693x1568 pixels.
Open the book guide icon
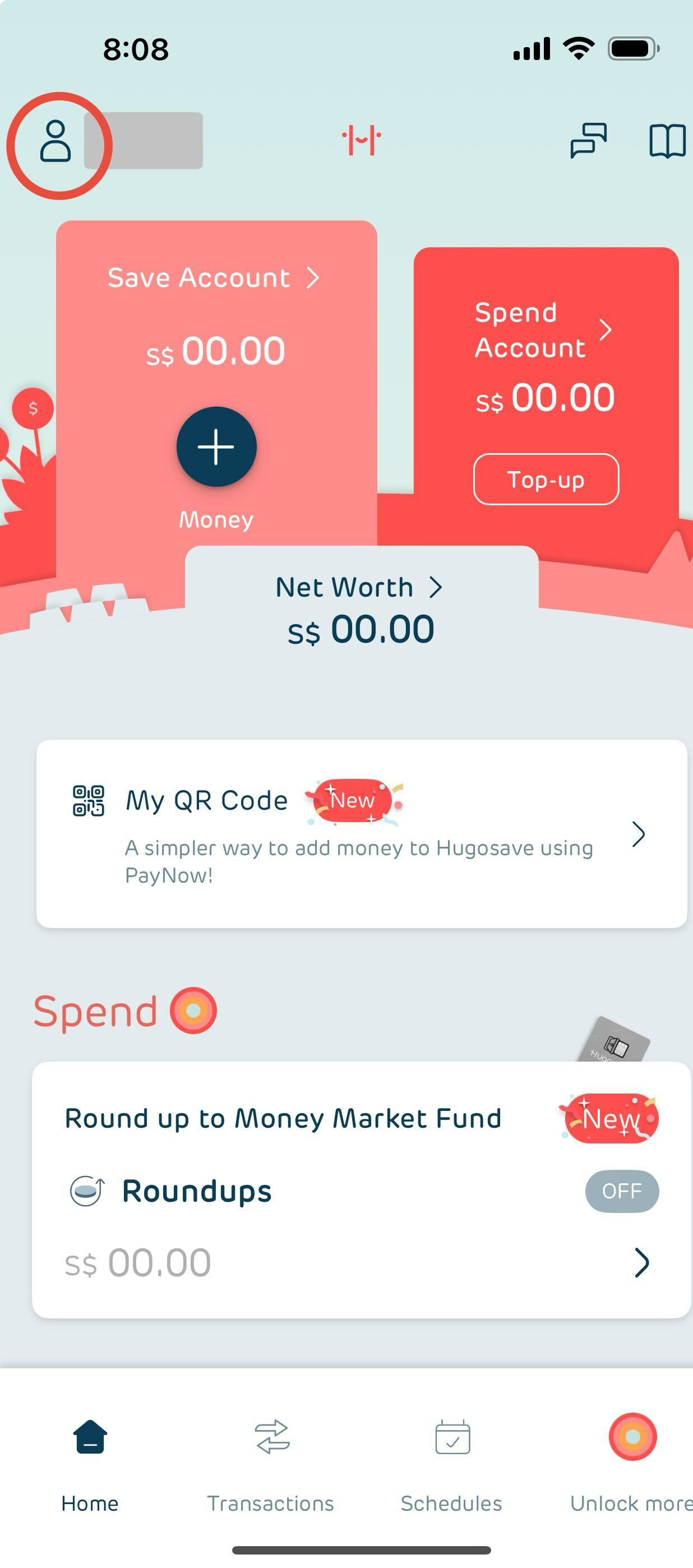[x=667, y=141]
